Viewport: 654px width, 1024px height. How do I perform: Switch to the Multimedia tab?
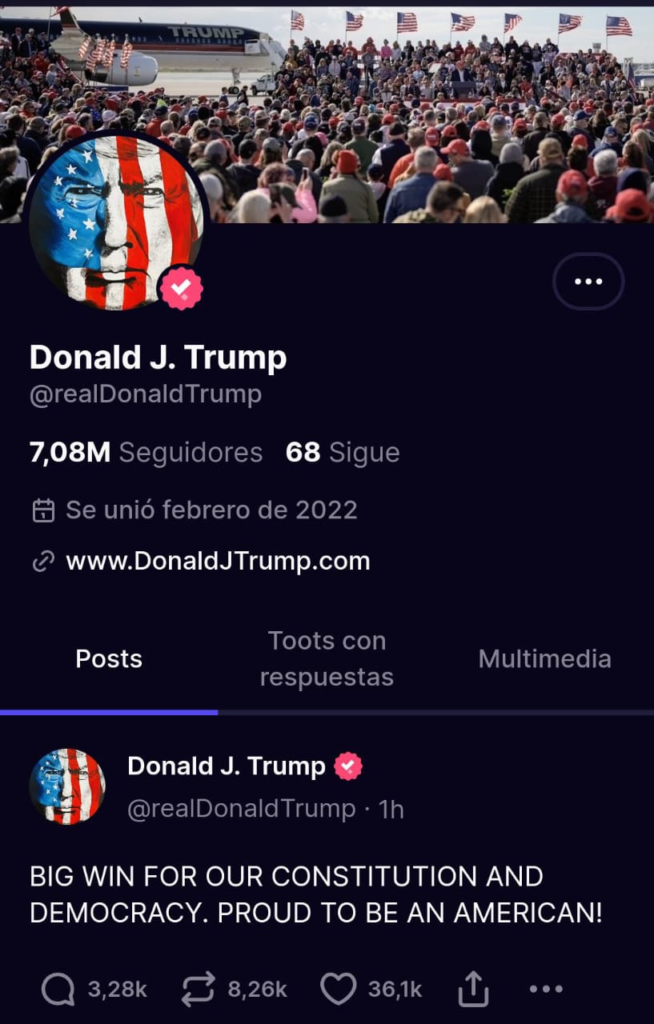544,659
